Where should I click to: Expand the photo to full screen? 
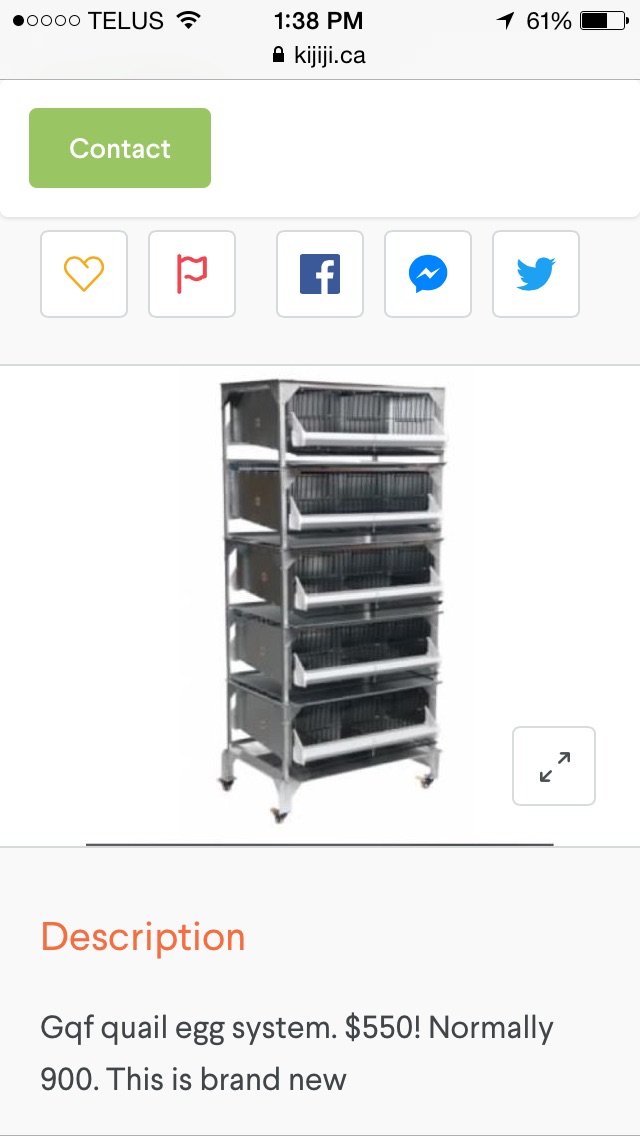(x=554, y=766)
